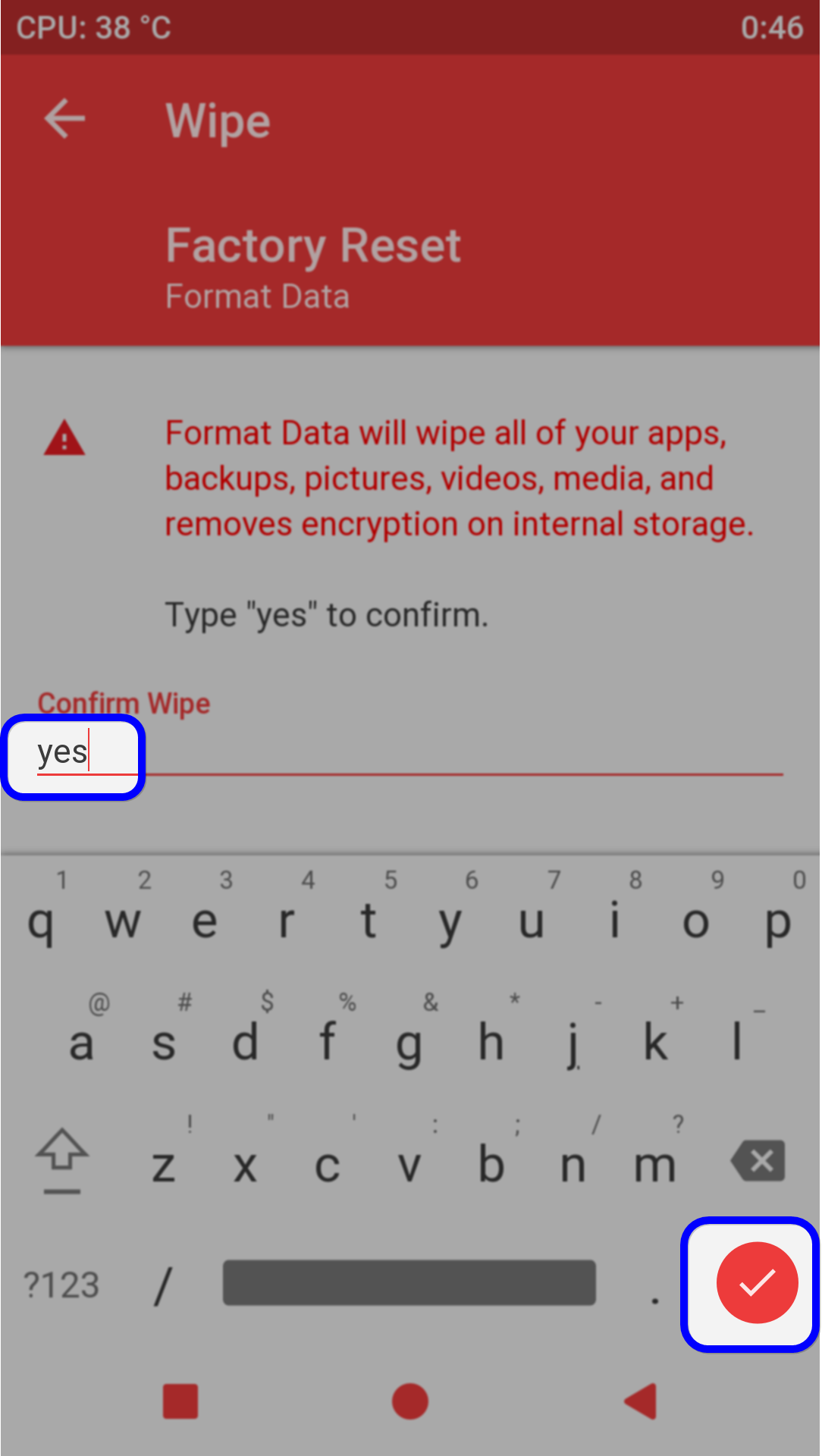Switch keyboard to ?123 symbols

[61, 1285]
